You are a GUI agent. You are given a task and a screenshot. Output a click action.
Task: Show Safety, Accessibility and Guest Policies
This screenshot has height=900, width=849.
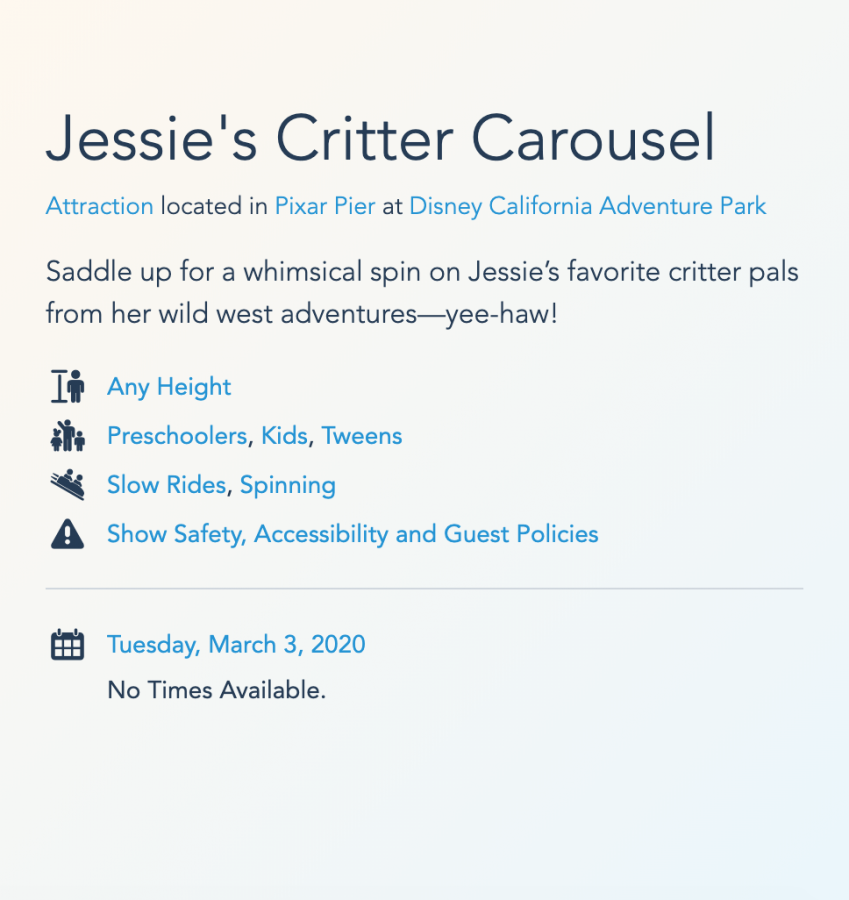(352, 534)
